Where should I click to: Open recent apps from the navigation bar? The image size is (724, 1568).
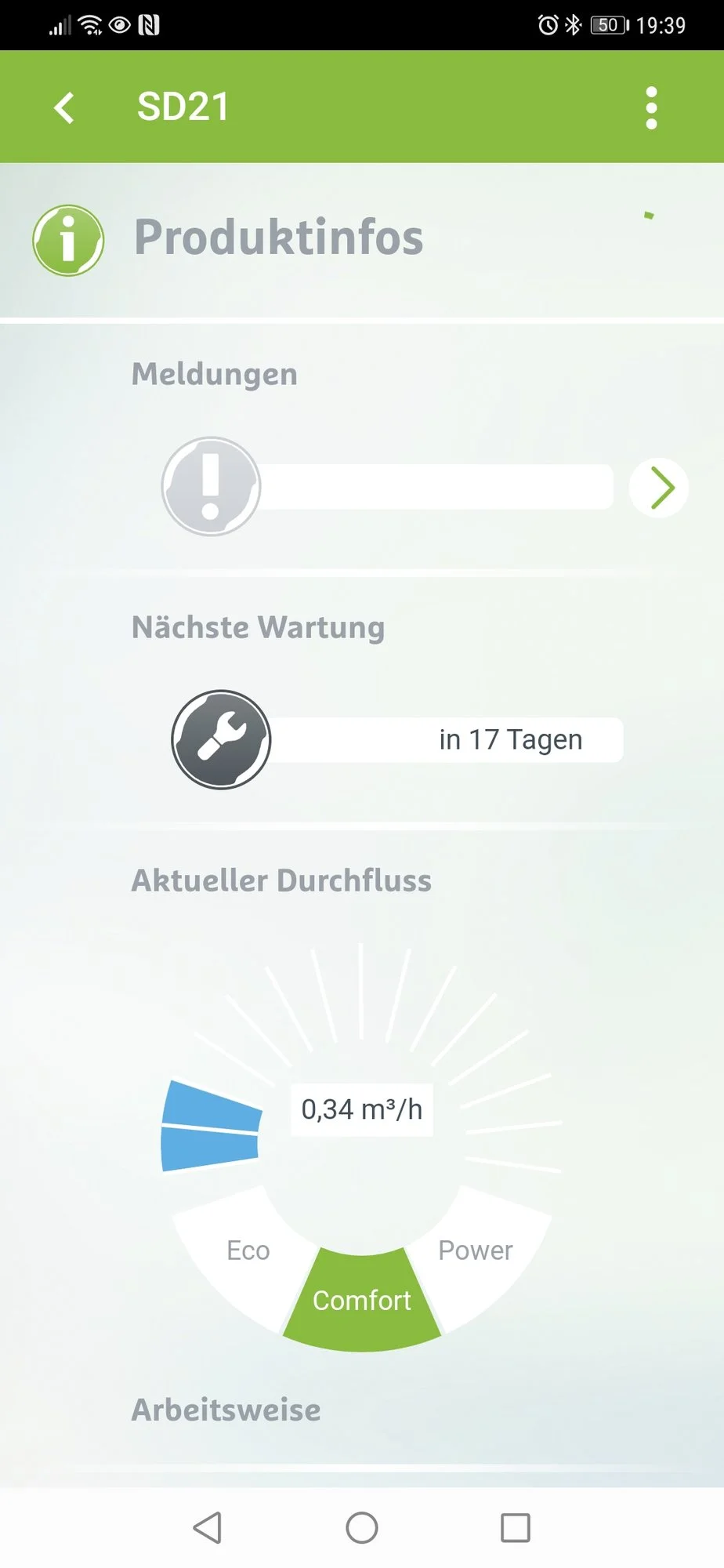[516, 1527]
